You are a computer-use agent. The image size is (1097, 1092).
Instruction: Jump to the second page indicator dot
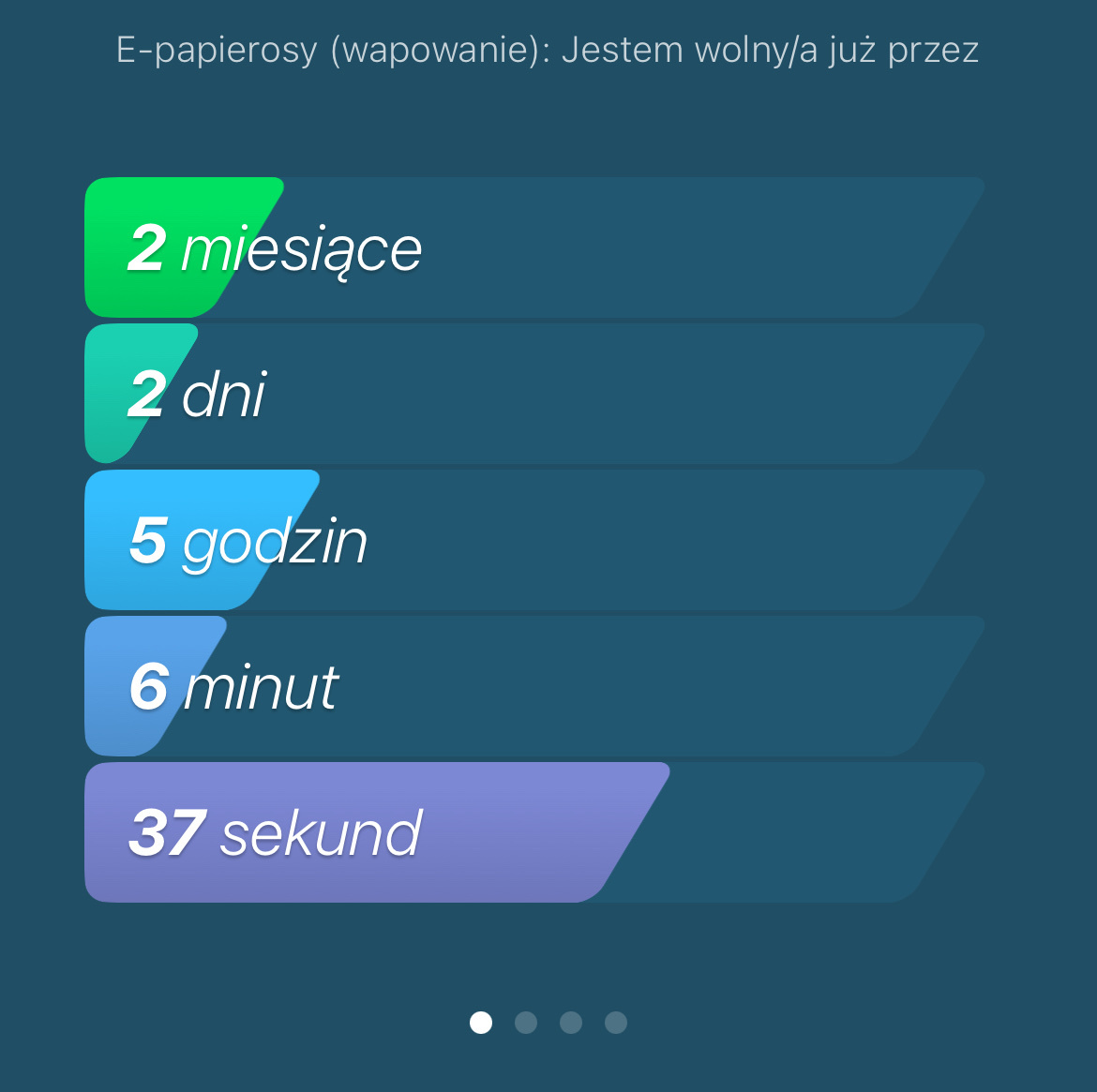click(x=526, y=1023)
